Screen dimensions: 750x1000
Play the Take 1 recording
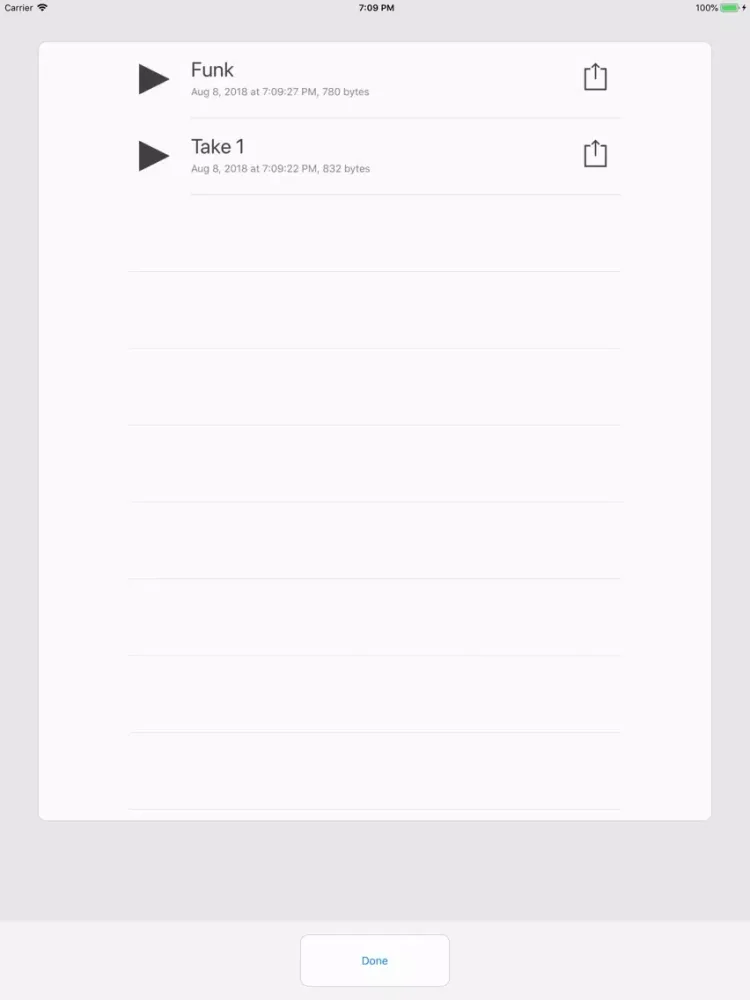pyautogui.click(x=153, y=156)
